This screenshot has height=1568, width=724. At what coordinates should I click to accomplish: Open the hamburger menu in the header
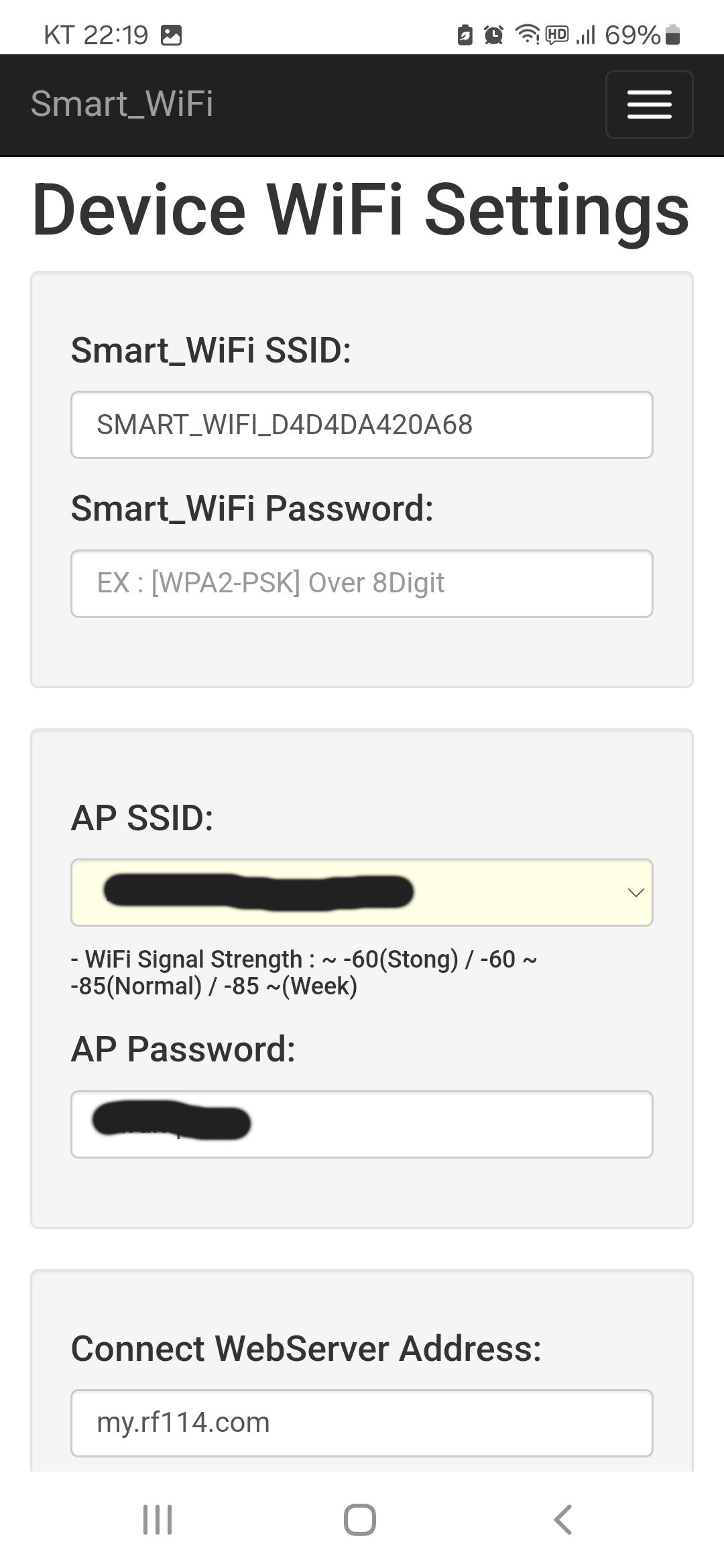(649, 105)
